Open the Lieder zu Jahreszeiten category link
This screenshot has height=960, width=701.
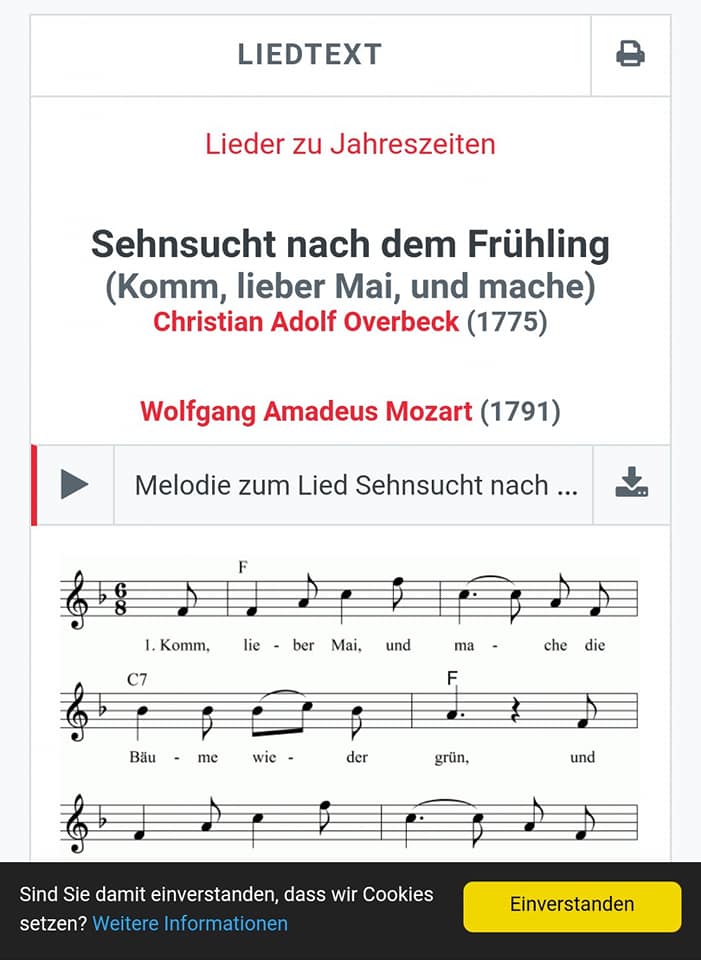tap(350, 144)
